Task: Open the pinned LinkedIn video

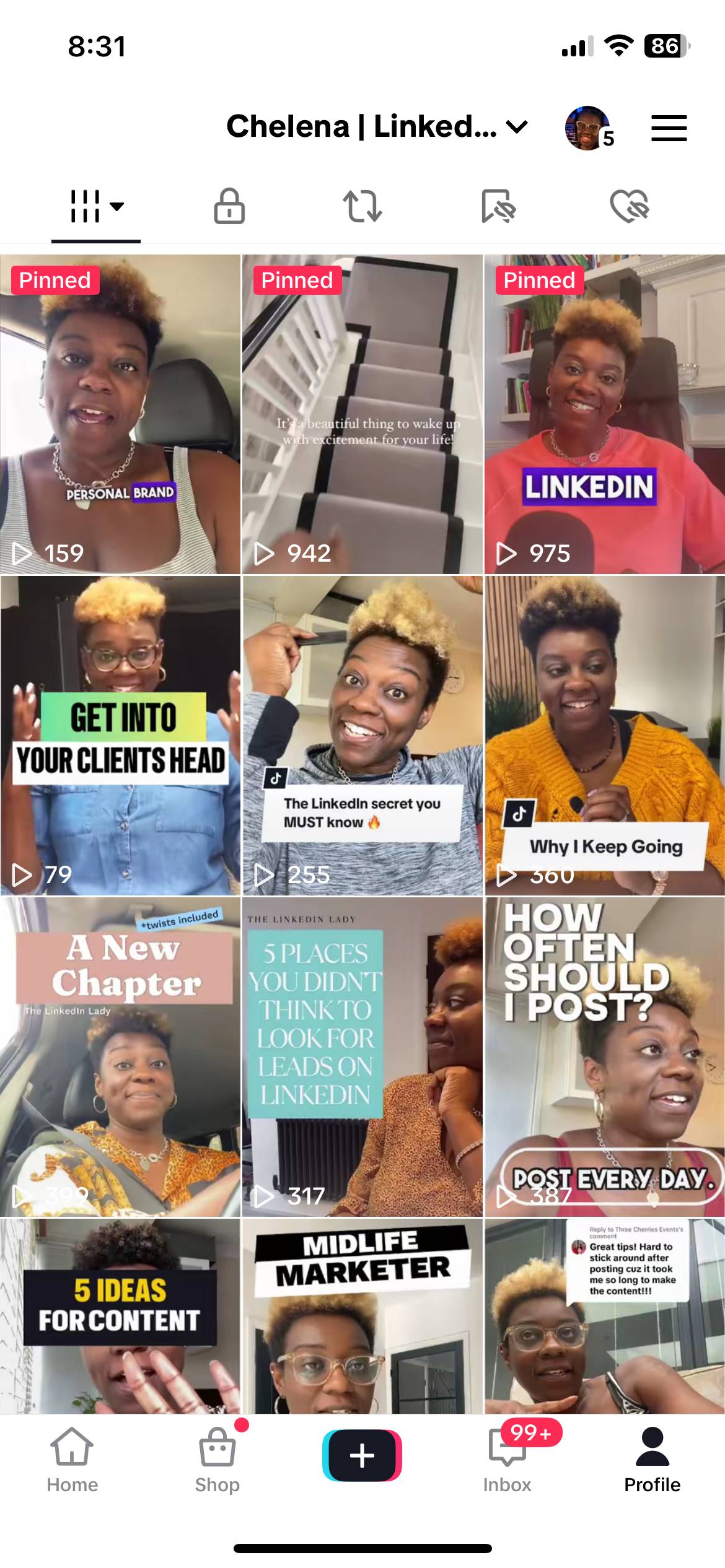Action: coord(605,414)
